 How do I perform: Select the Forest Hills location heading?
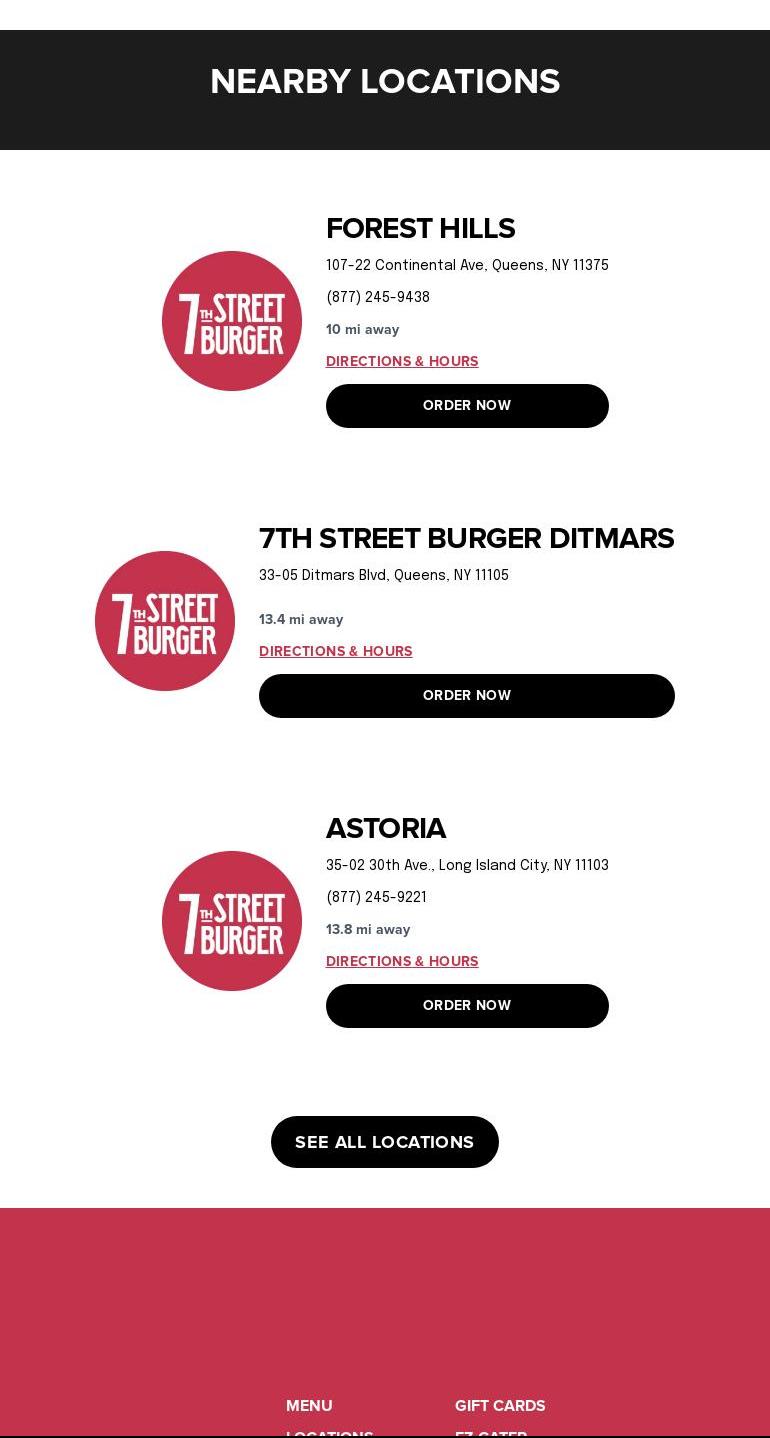(x=421, y=228)
